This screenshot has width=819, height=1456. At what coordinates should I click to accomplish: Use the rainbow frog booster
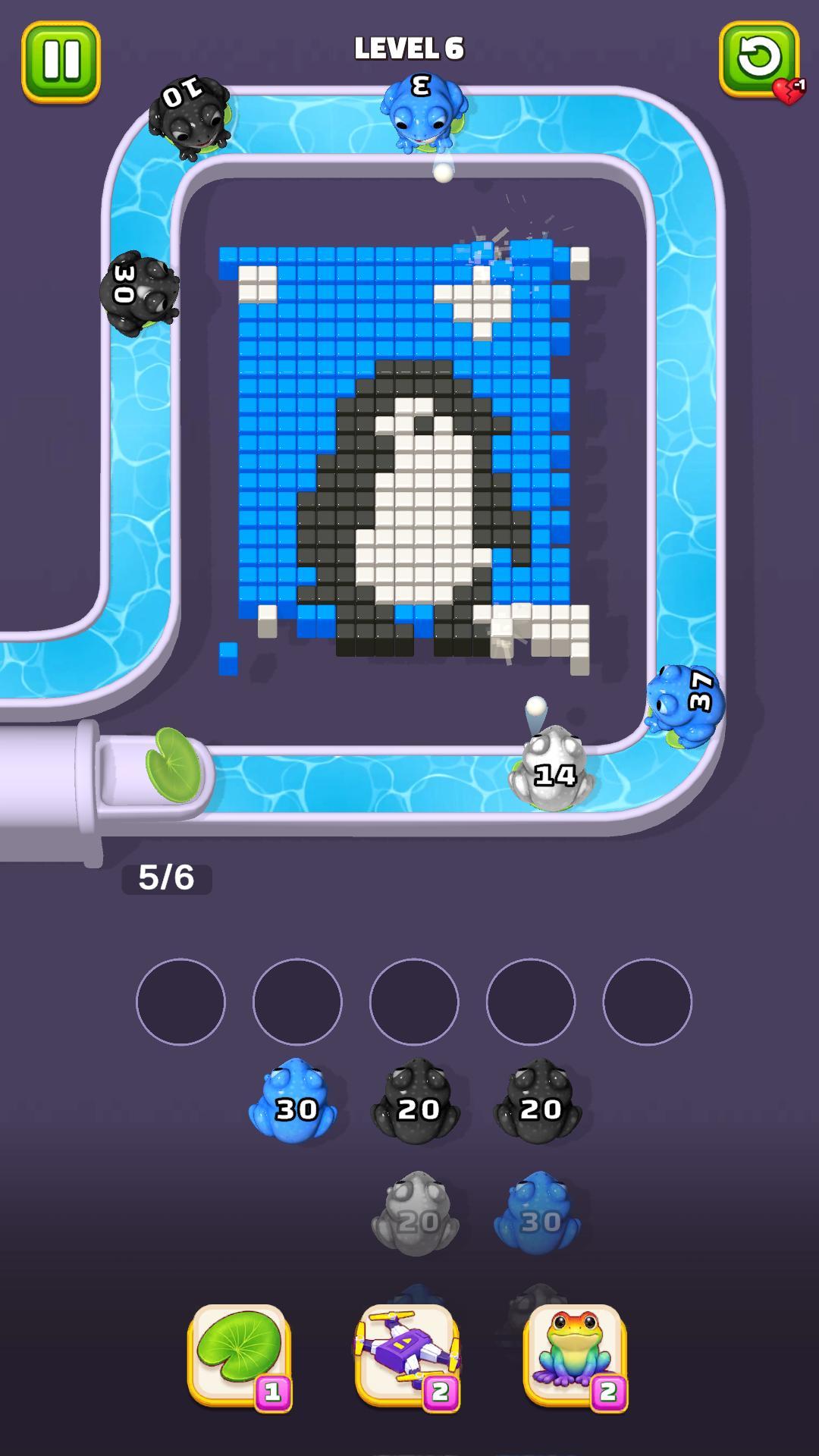click(x=576, y=1355)
